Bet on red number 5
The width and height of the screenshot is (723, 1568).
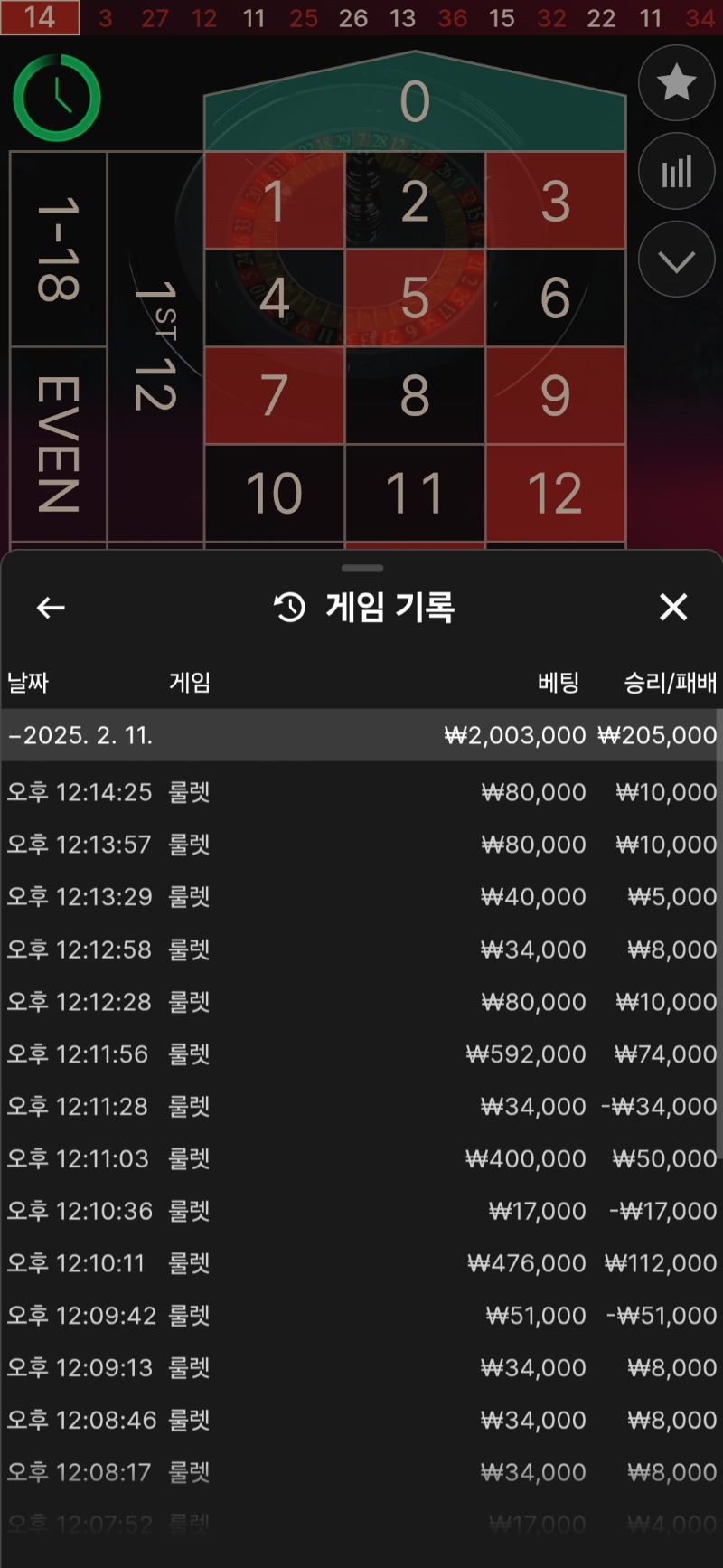[x=415, y=298]
